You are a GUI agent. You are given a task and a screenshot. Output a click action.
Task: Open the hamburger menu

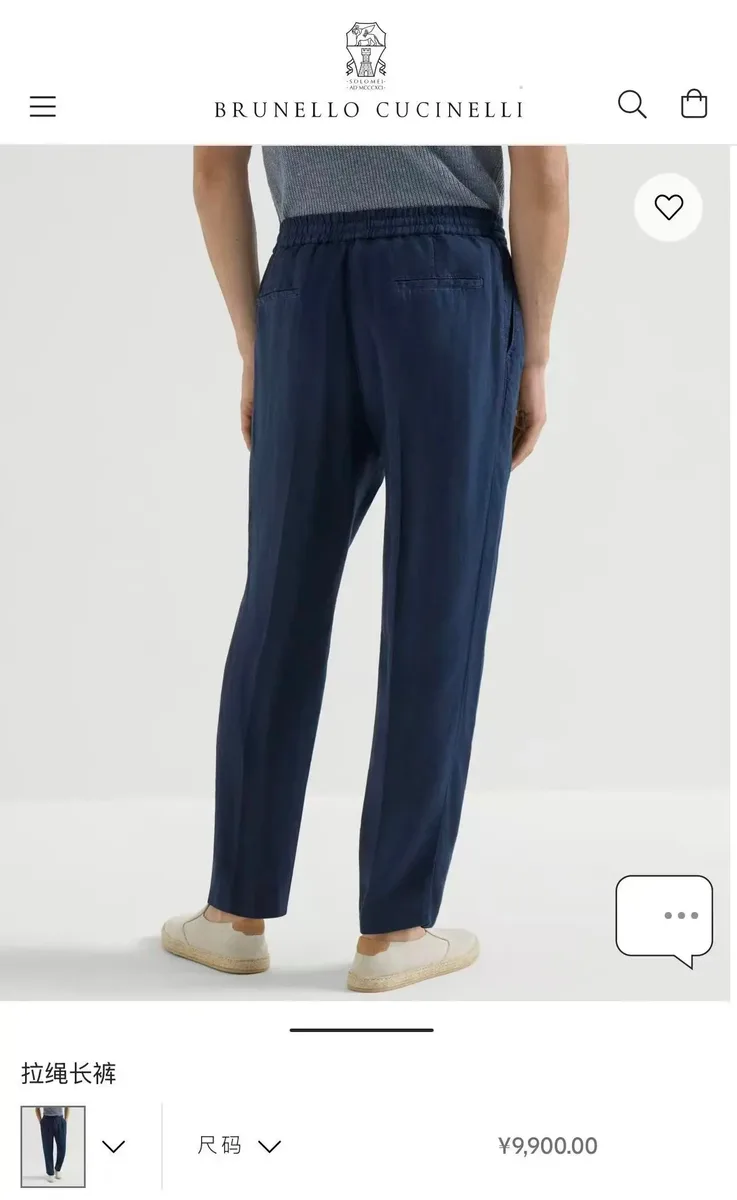point(43,106)
